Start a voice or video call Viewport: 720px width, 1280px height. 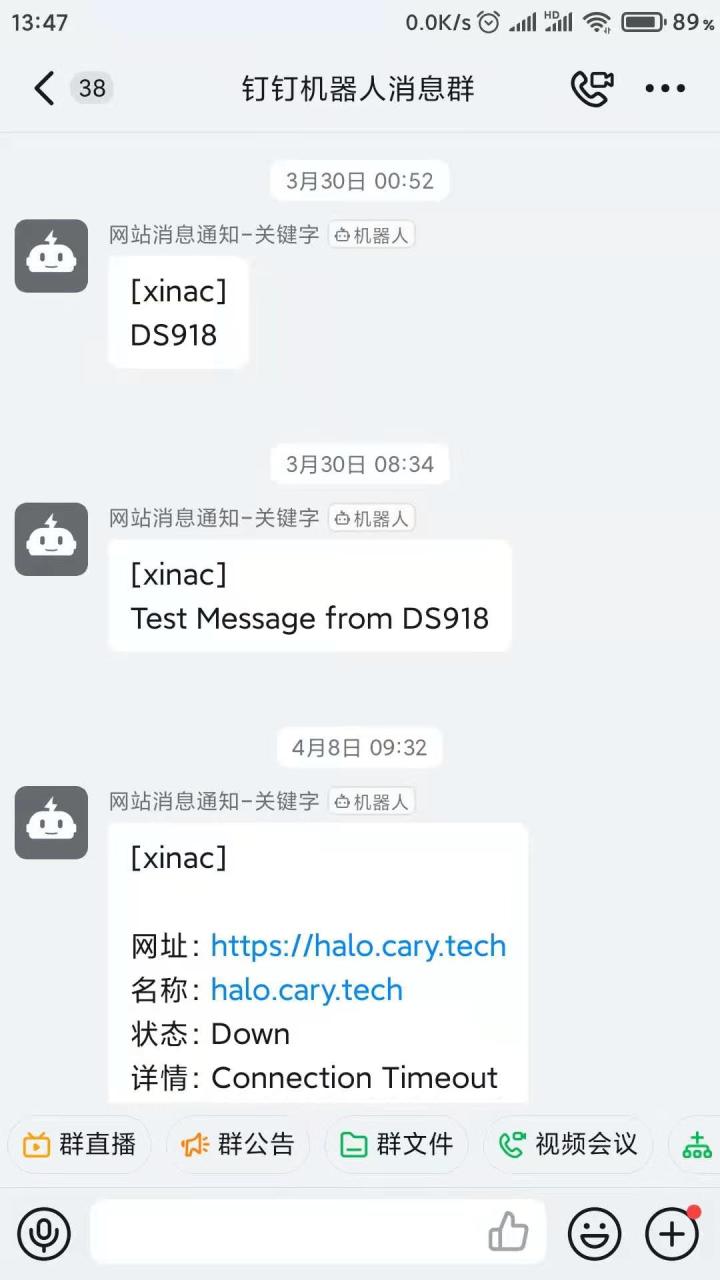pyautogui.click(x=592, y=89)
